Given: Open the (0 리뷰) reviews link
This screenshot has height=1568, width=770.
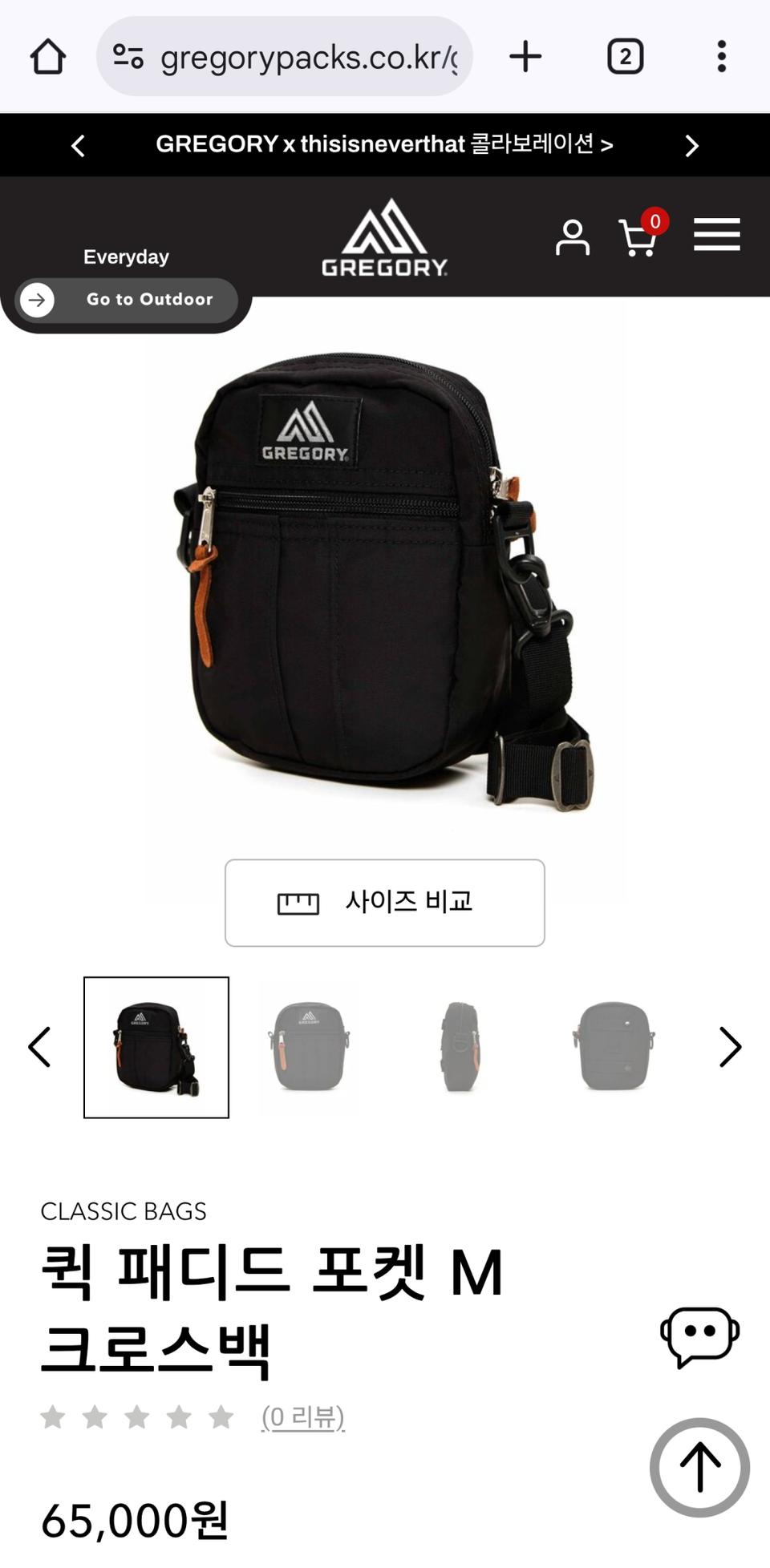Looking at the screenshot, I should (302, 1416).
